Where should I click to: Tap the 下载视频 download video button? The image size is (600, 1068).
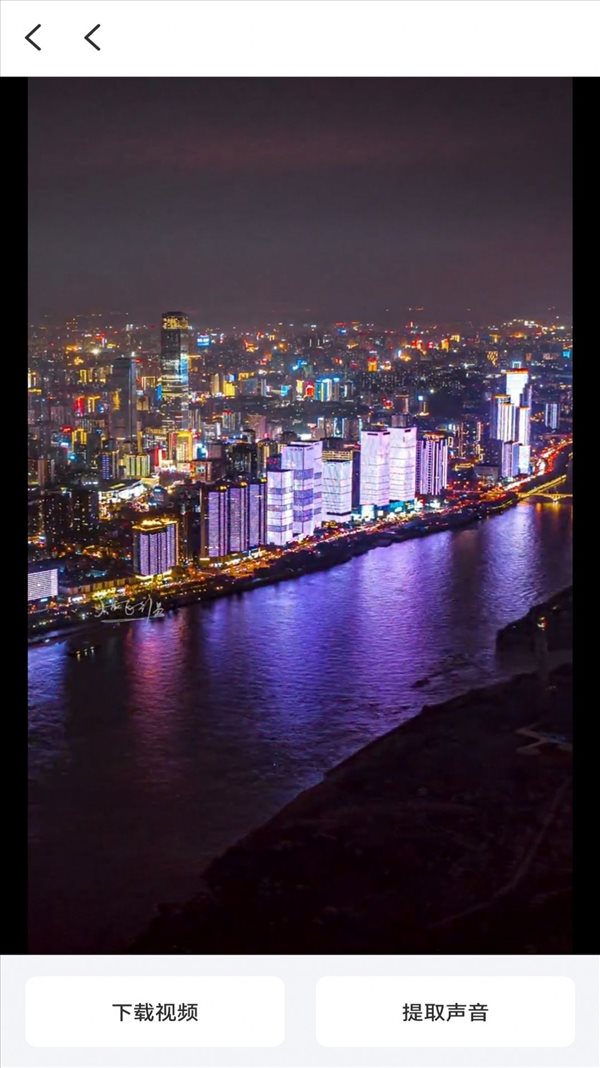155,1012
